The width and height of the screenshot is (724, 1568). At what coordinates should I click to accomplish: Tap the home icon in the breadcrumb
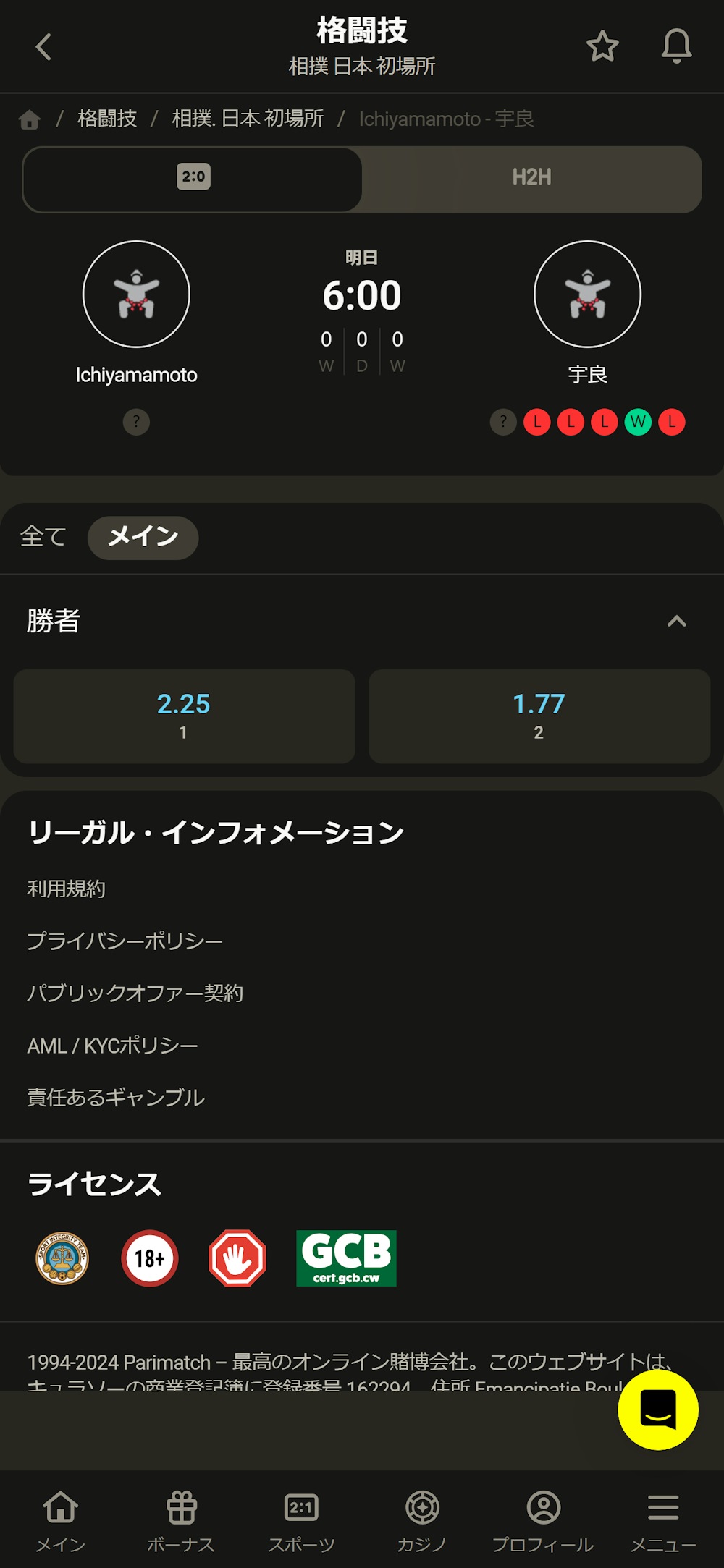coord(29,119)
